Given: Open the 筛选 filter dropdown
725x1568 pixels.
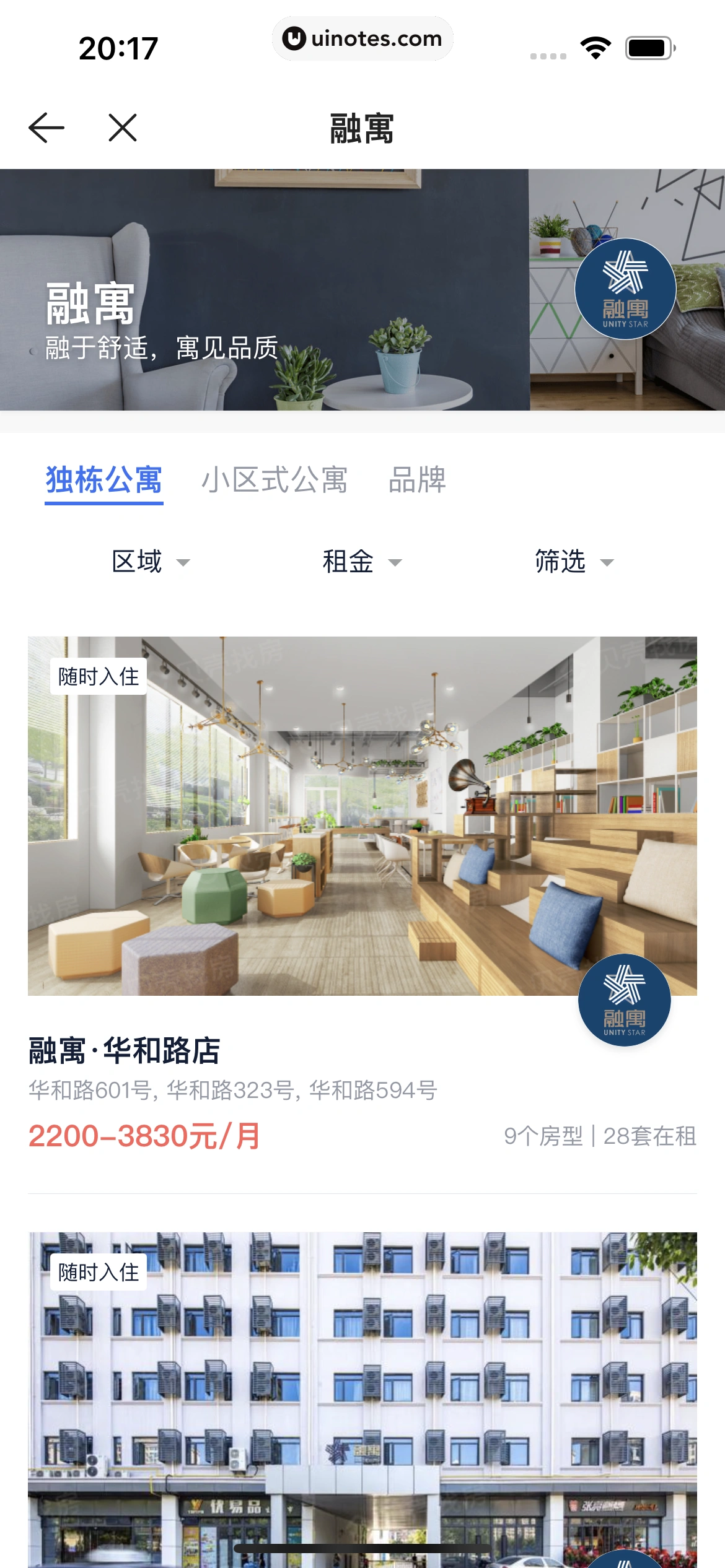Looking at the screenshot, I should 574,562.
